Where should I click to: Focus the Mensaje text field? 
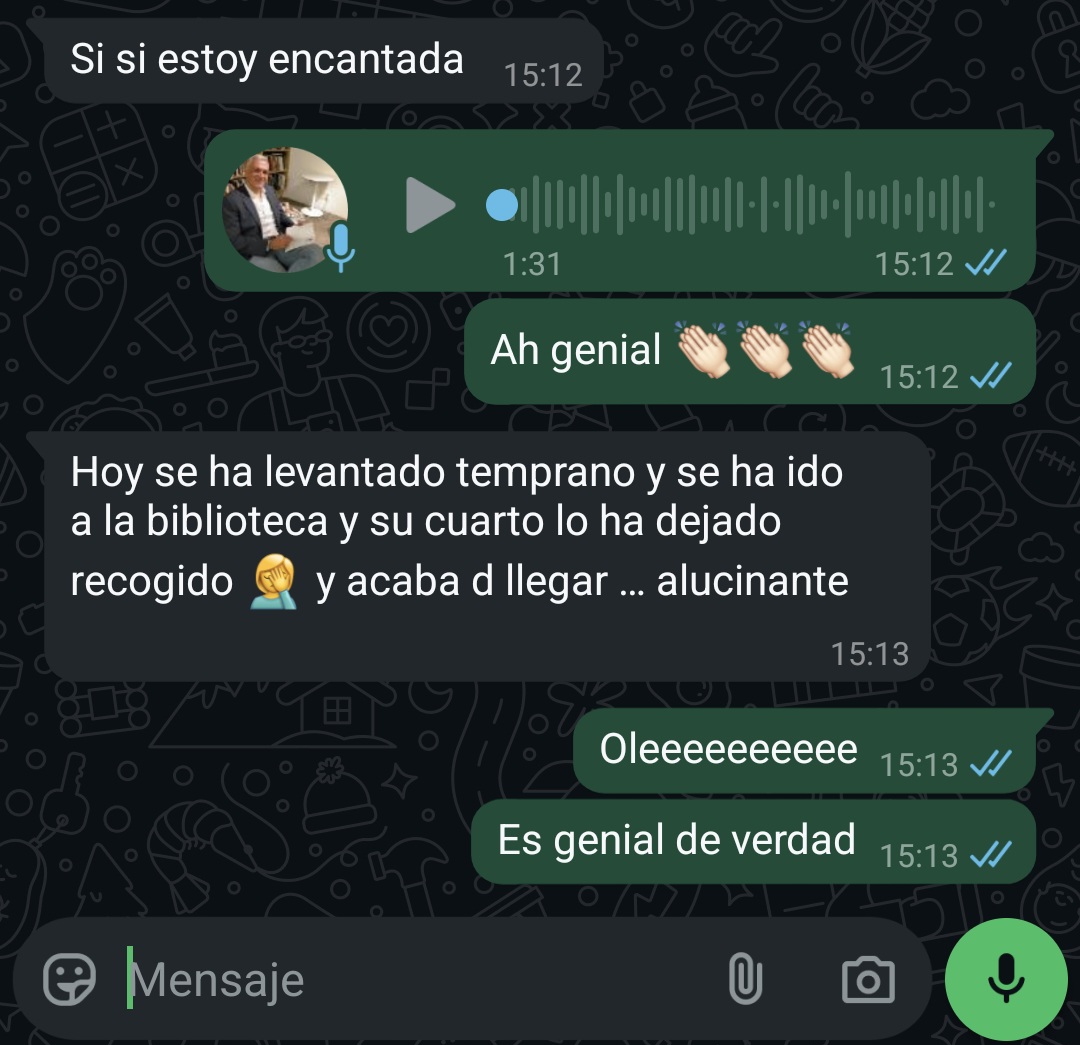pos(420,980)
